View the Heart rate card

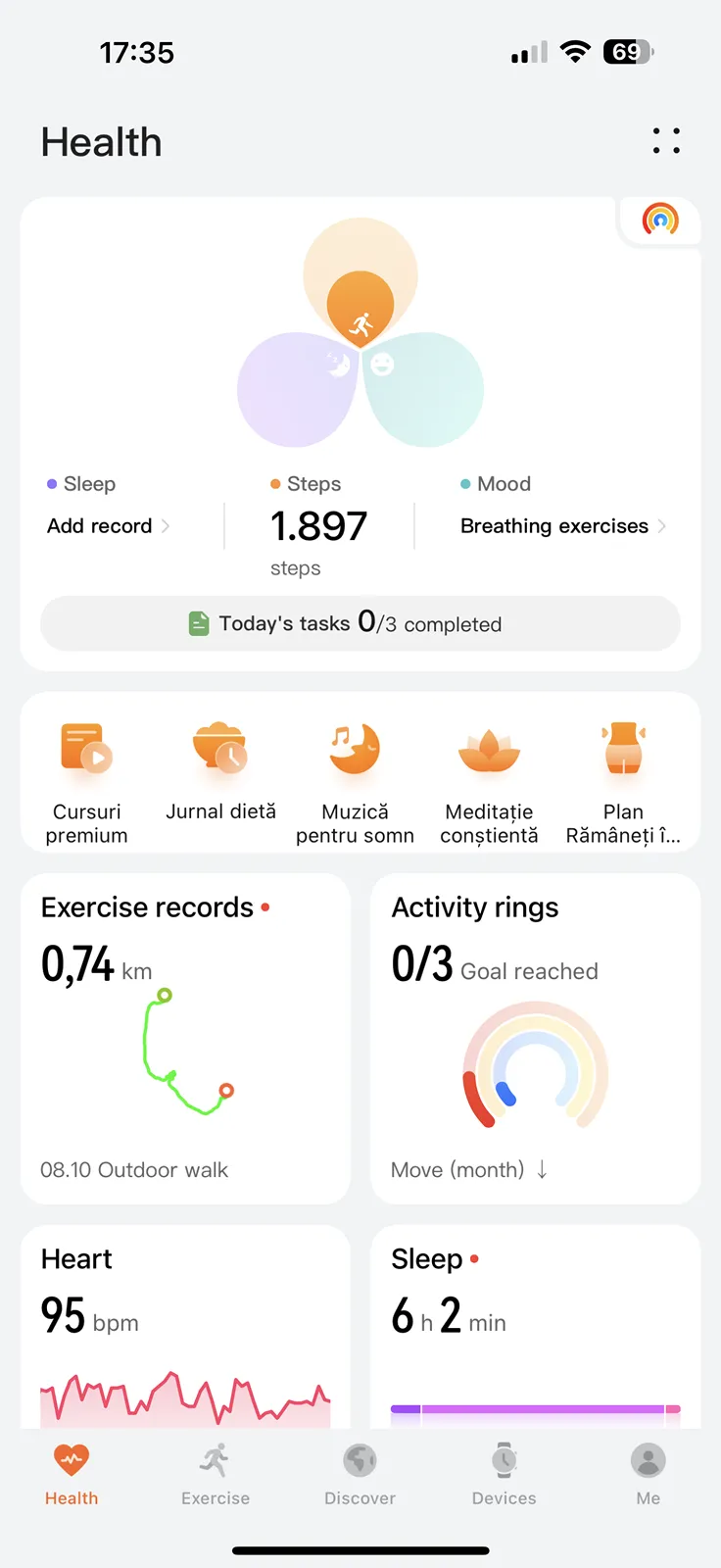[185, 1323]
